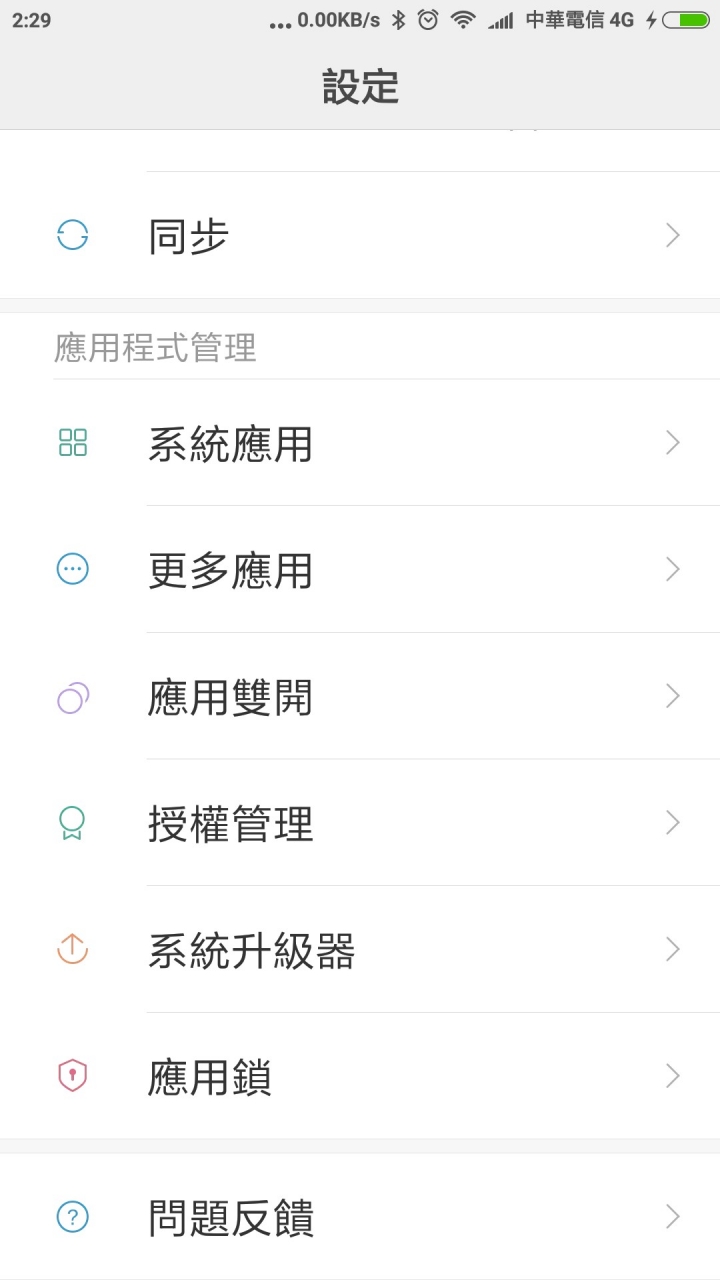Launch 系統升級器 system updater

tap(360, 949)
